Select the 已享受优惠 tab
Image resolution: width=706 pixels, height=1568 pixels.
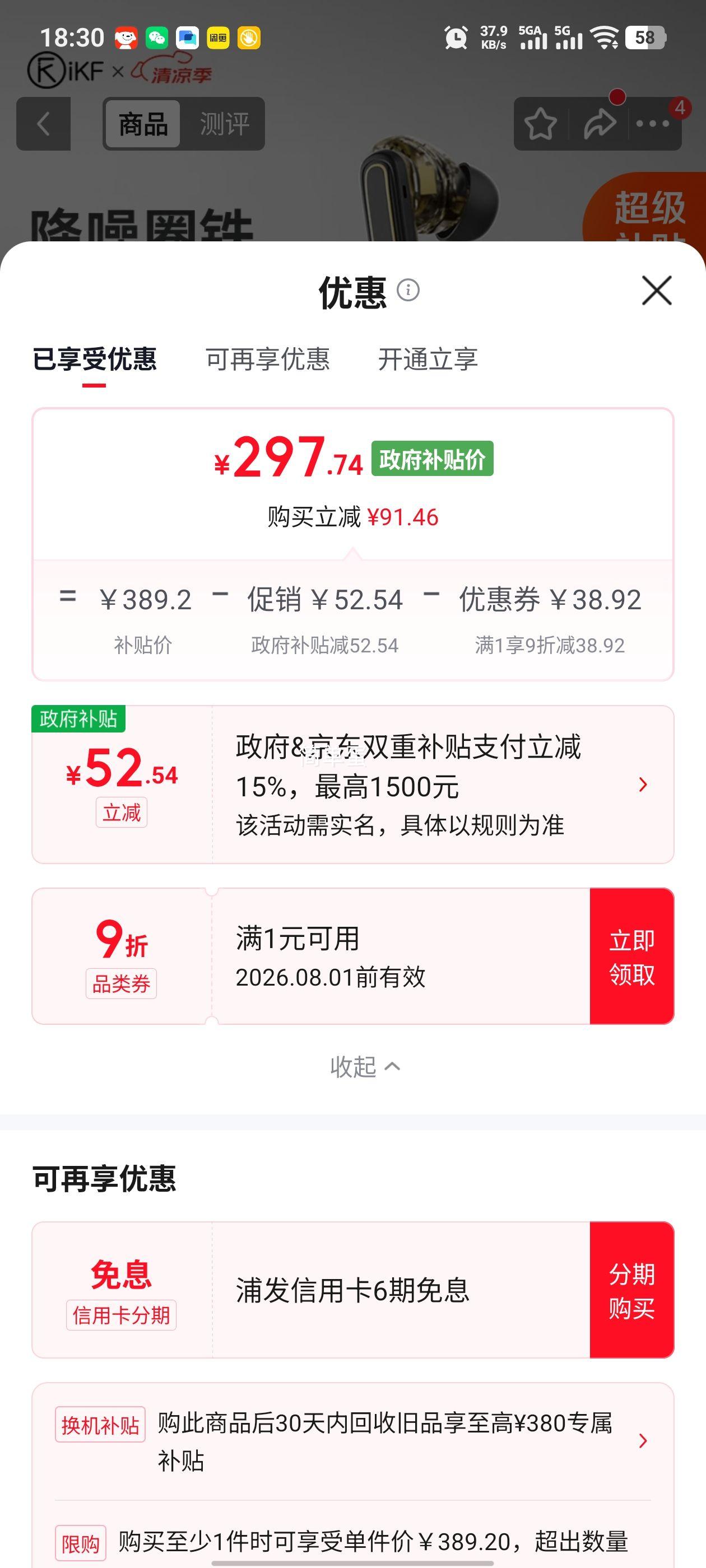pyautogui.click(x=95, y=359)
